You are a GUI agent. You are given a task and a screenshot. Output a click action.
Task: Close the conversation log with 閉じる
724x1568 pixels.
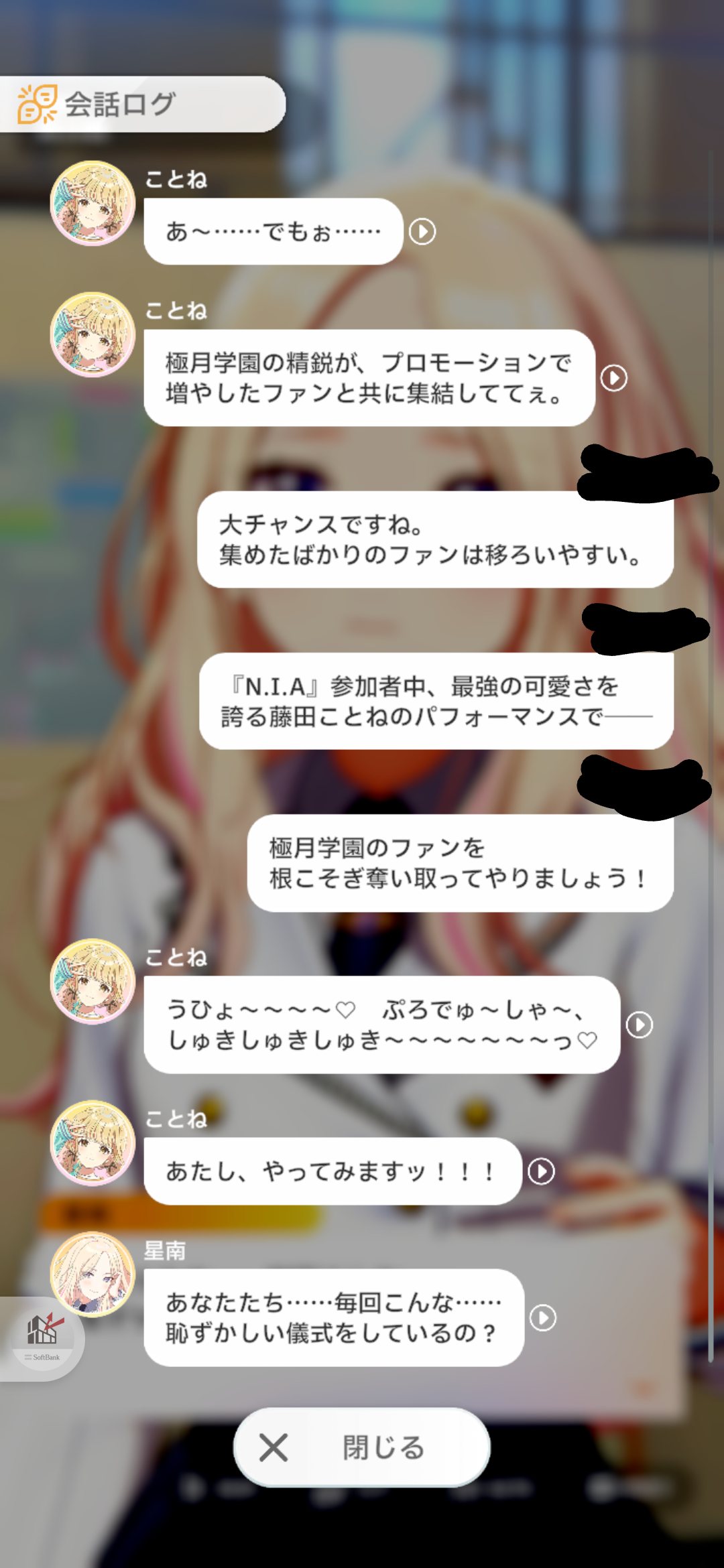pos(362,1447)
